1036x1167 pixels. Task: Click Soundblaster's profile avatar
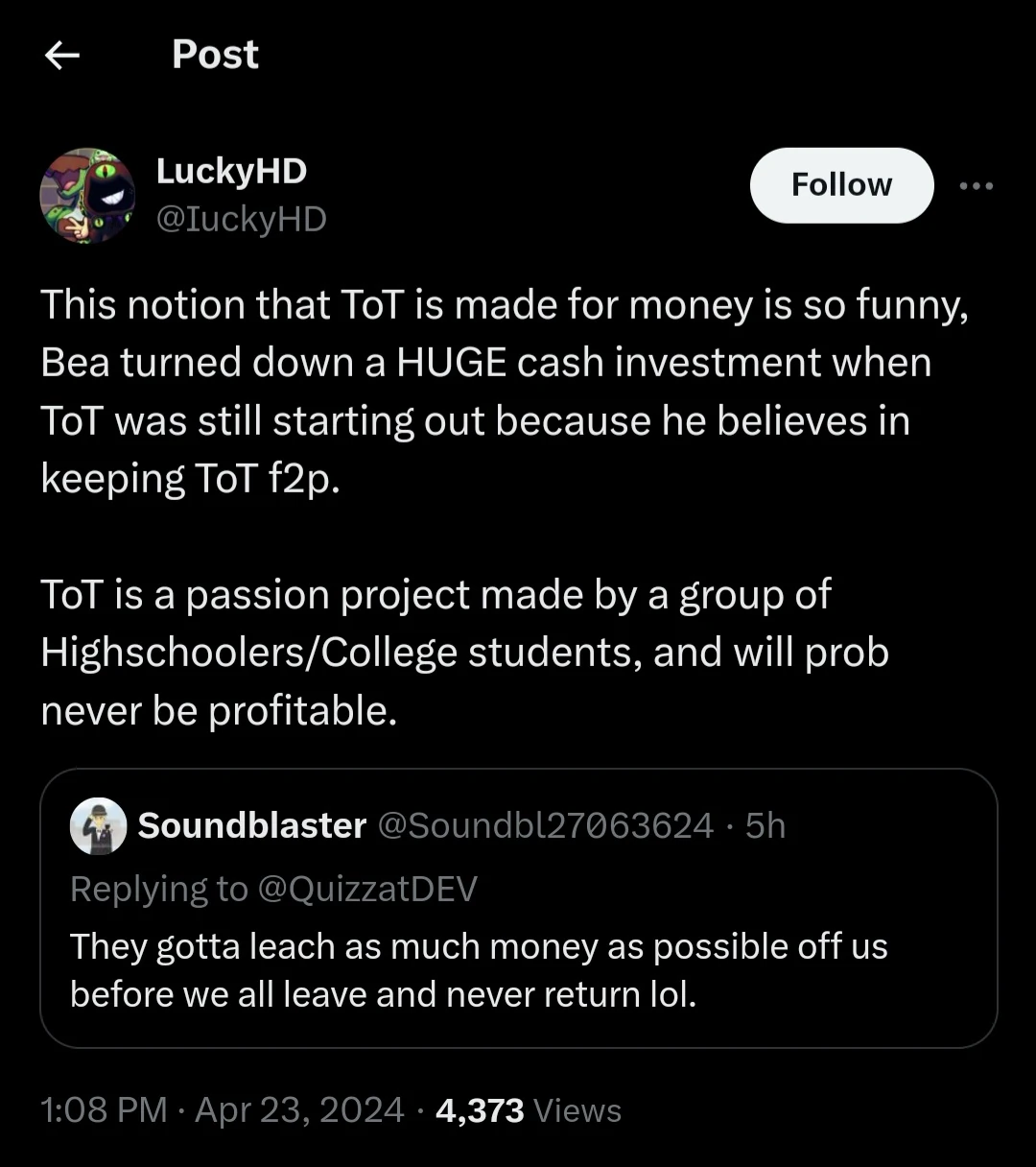97,825
